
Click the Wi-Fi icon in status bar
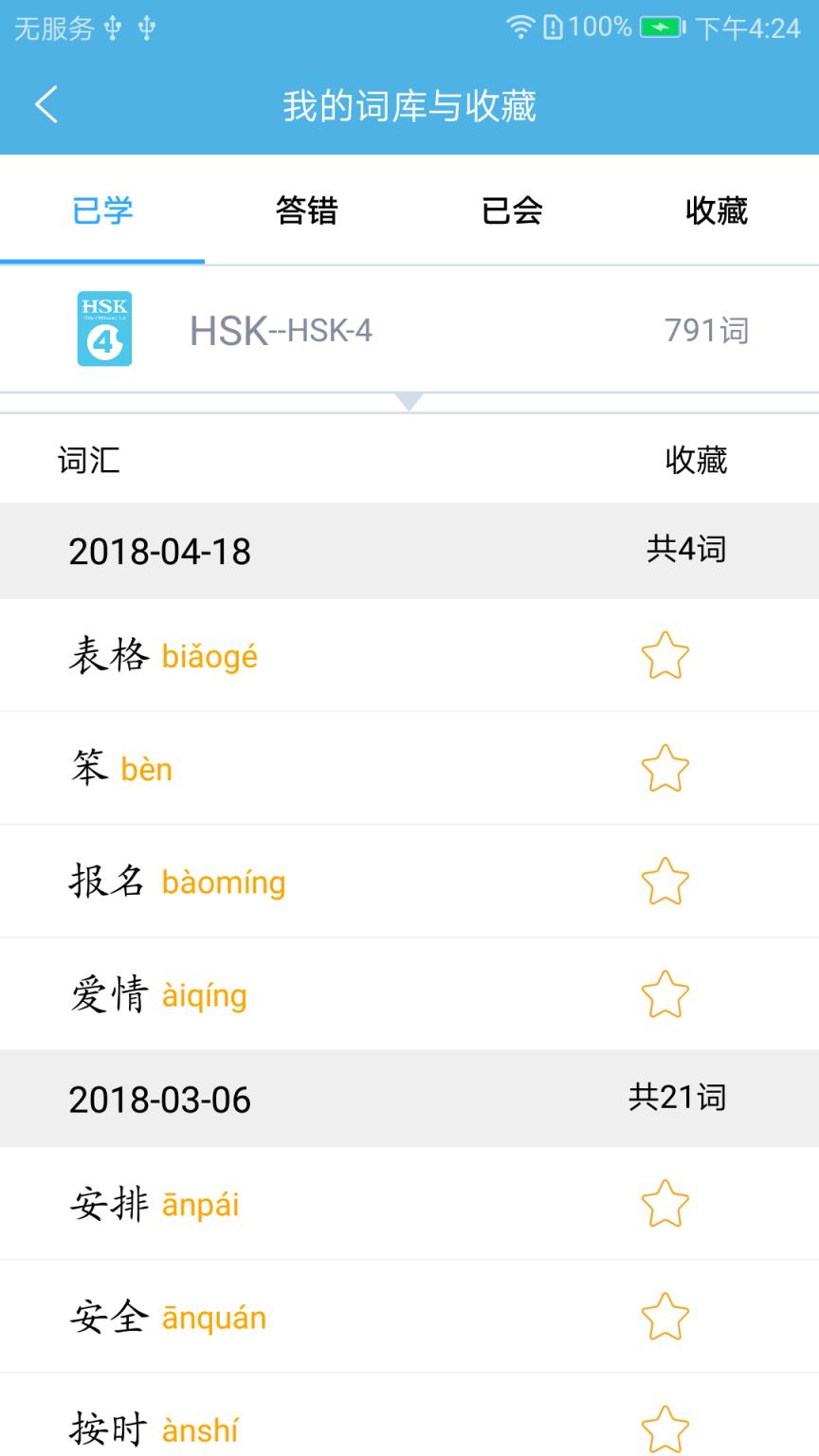point(520,27)
